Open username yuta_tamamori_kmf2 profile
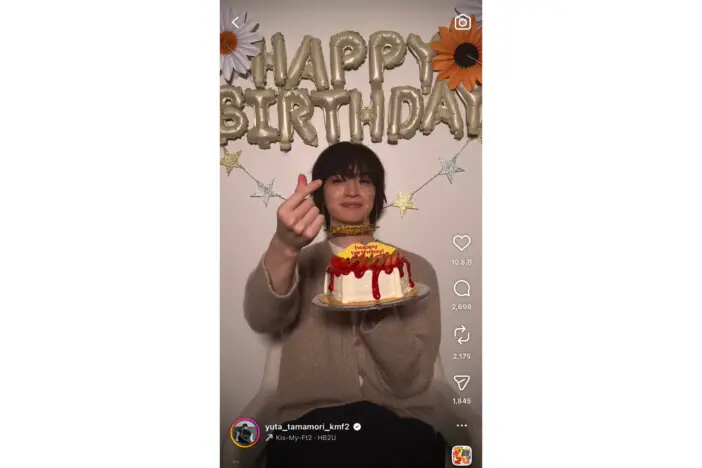 [x=307, y=426]
